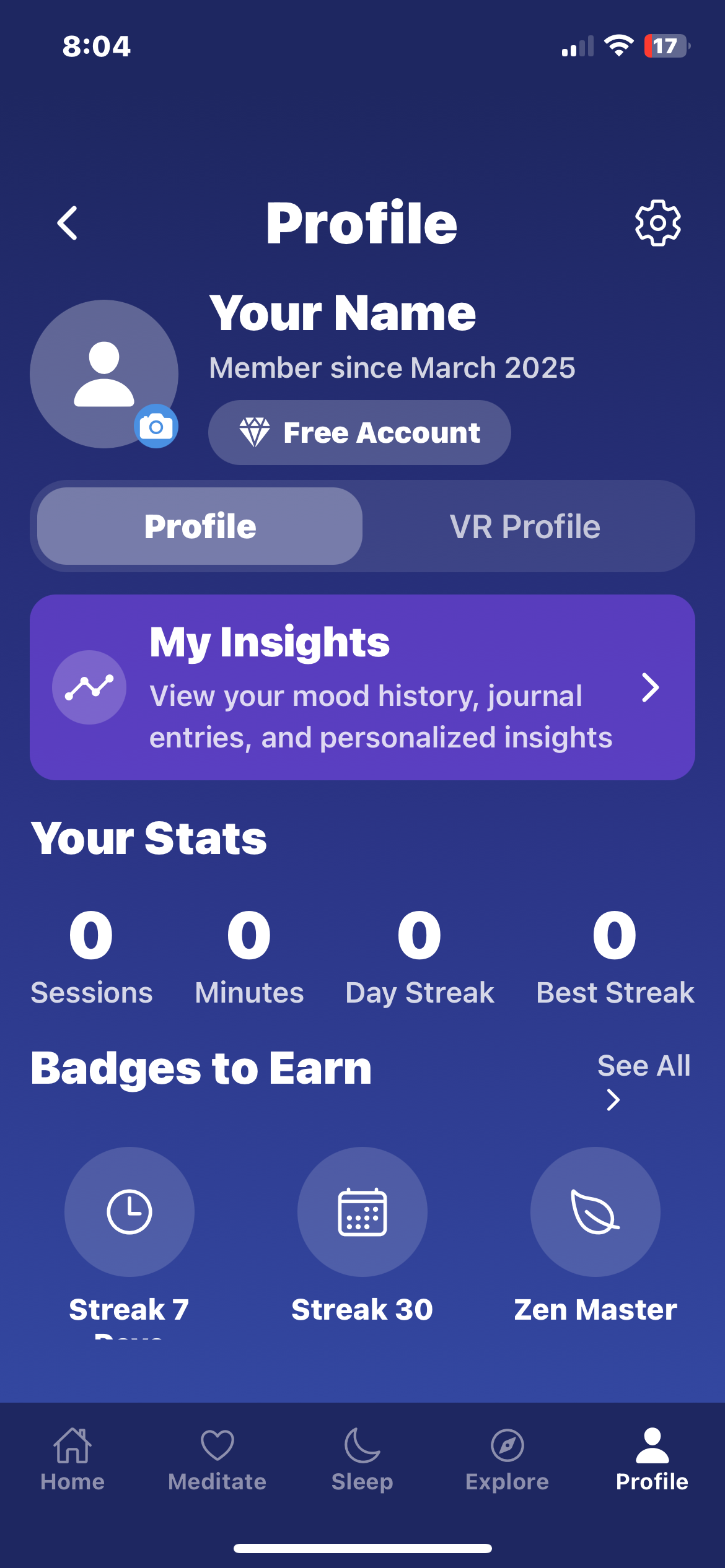Select the Profile segment
This screenshot has width=725, height=1568.
coord(200,526)
